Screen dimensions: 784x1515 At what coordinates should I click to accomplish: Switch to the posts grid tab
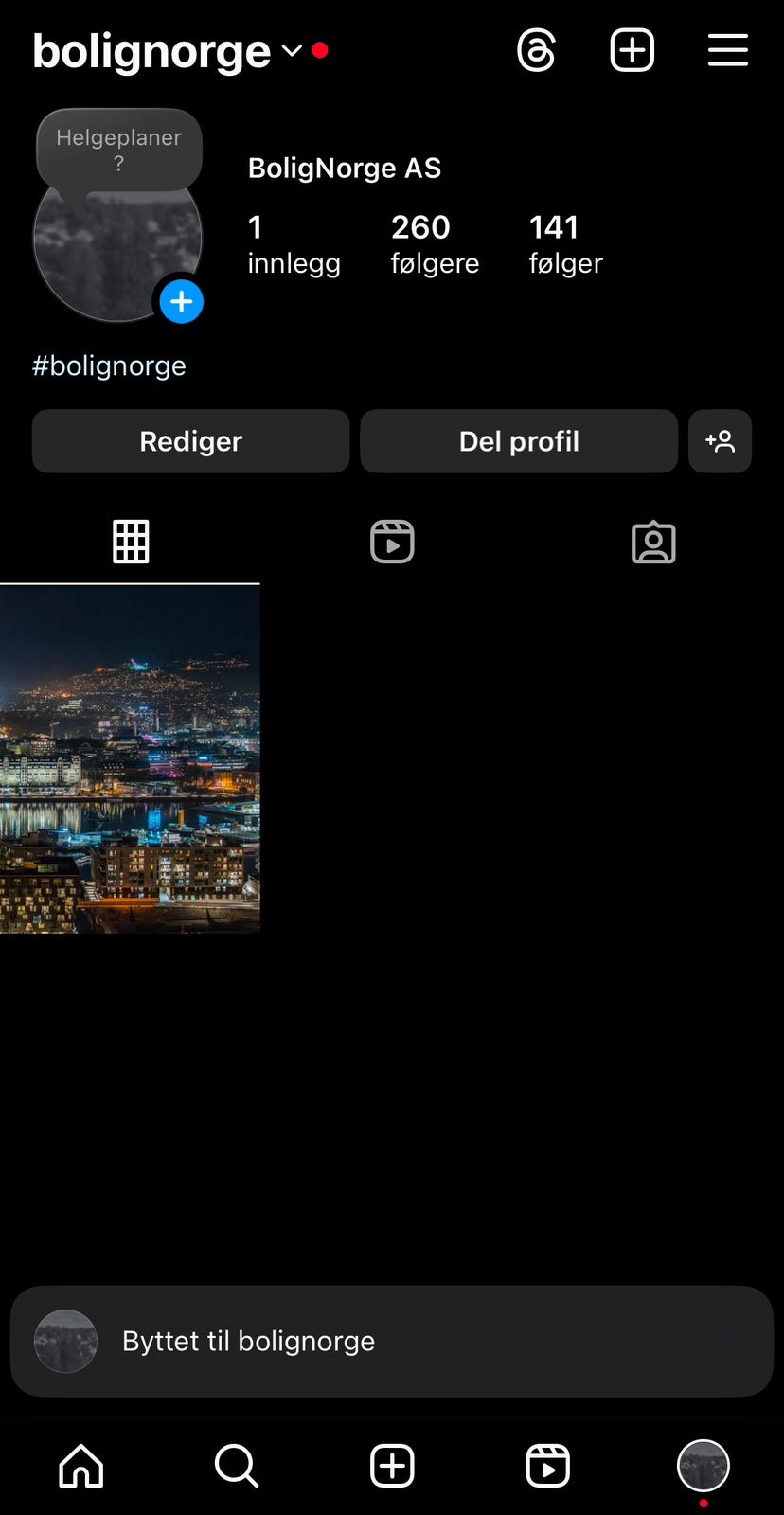131,541
